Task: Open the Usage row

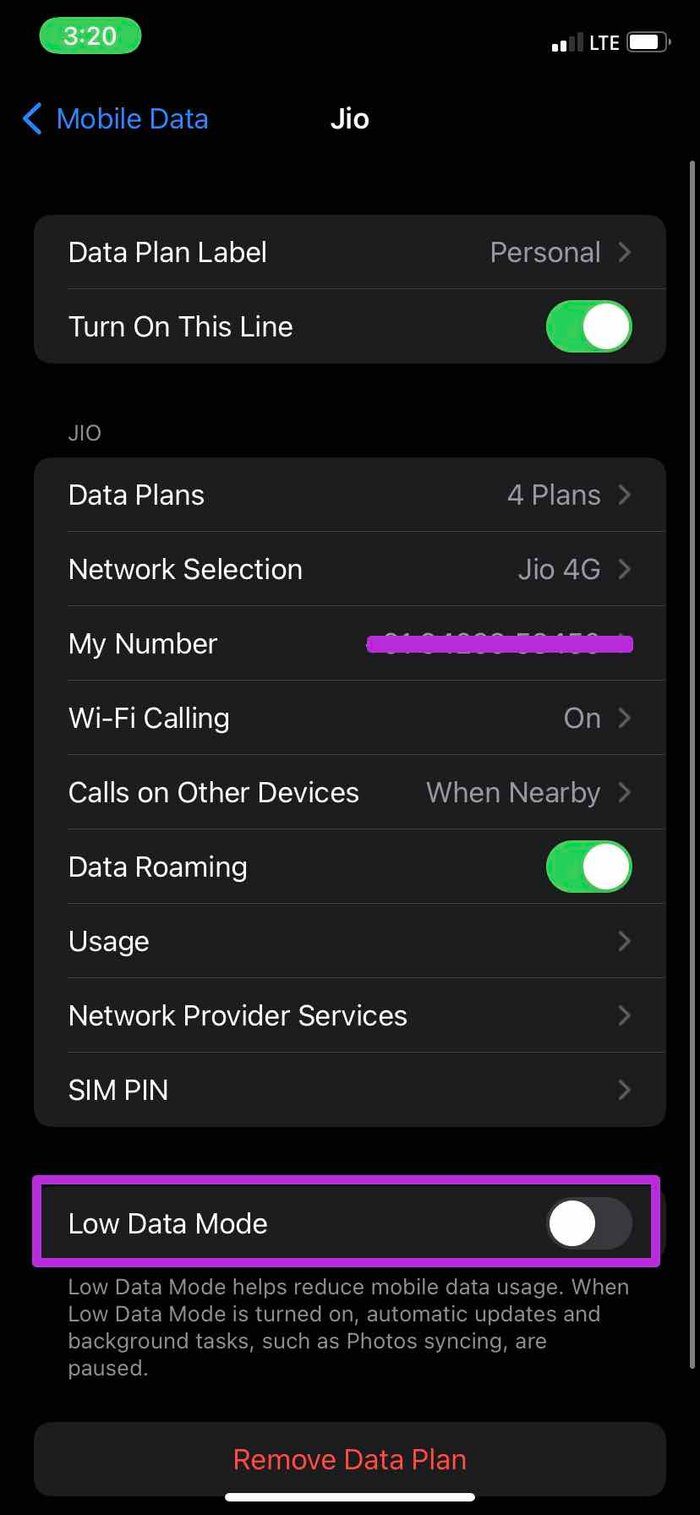Action: 350,941
